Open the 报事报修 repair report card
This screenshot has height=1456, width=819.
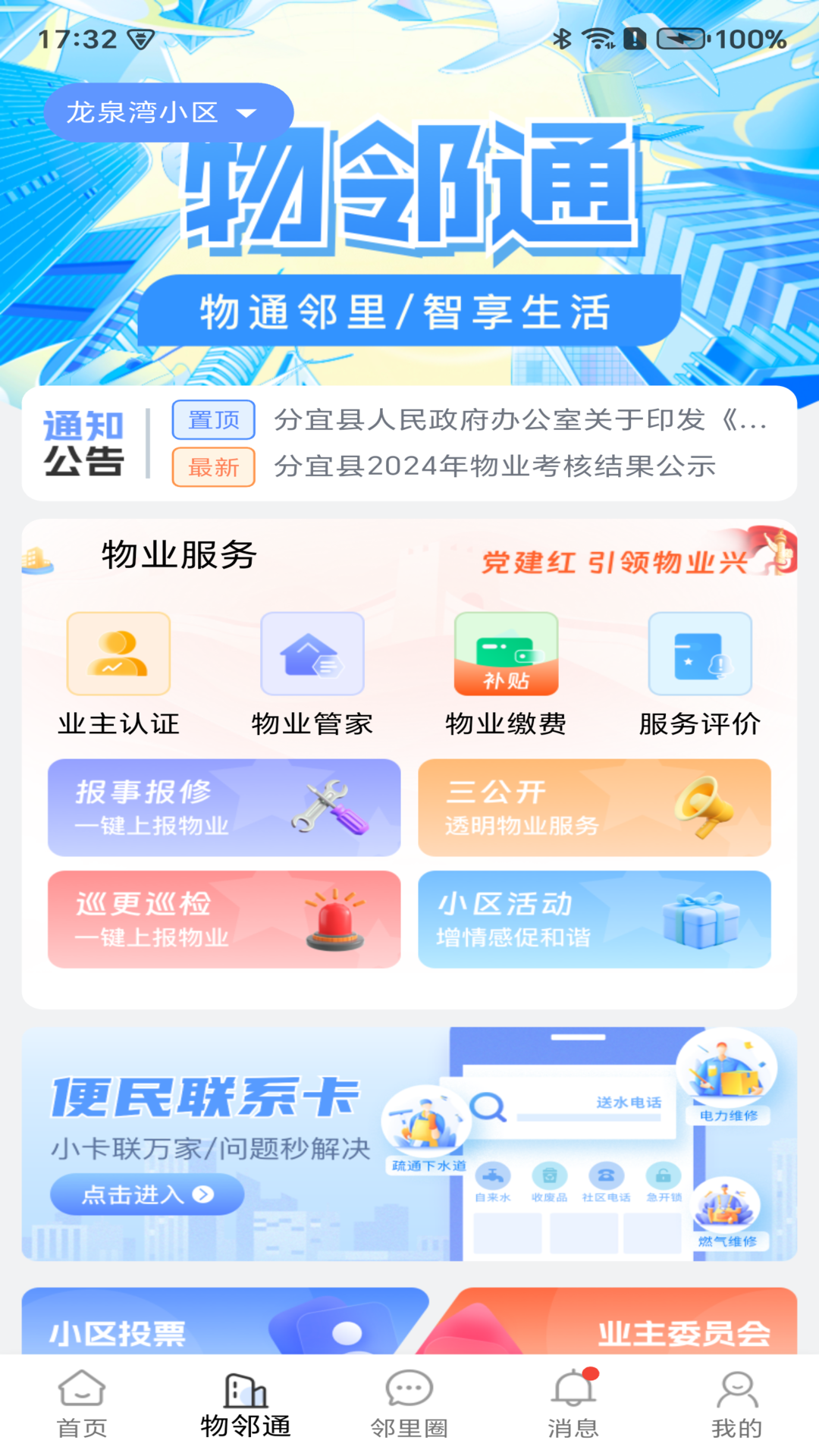224,806
